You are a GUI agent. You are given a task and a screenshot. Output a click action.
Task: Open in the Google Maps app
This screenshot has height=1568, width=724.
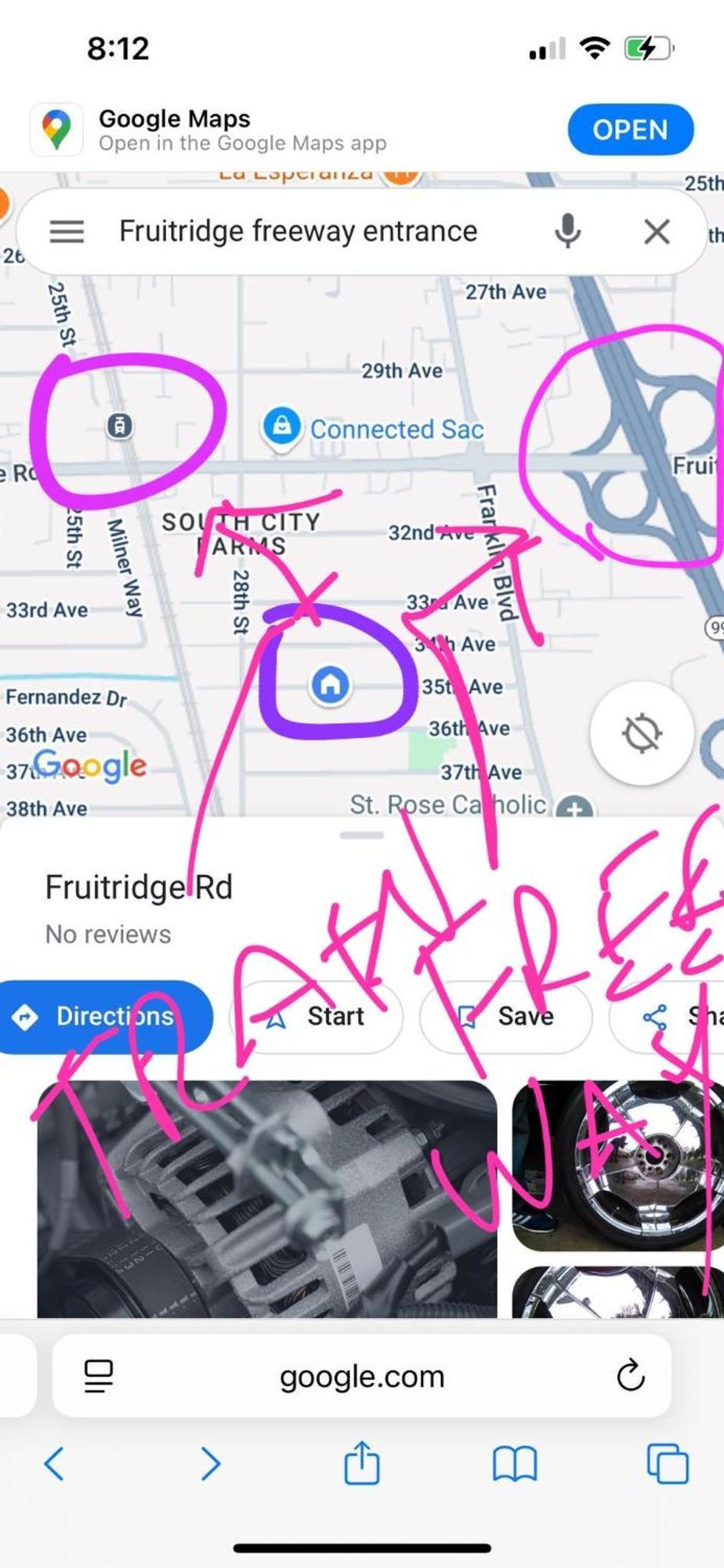(x=630, y=129)
